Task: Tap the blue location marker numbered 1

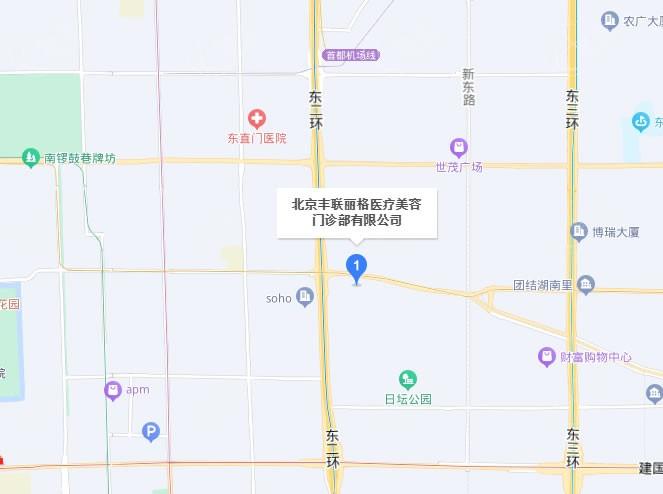Action: pos(356,266)
